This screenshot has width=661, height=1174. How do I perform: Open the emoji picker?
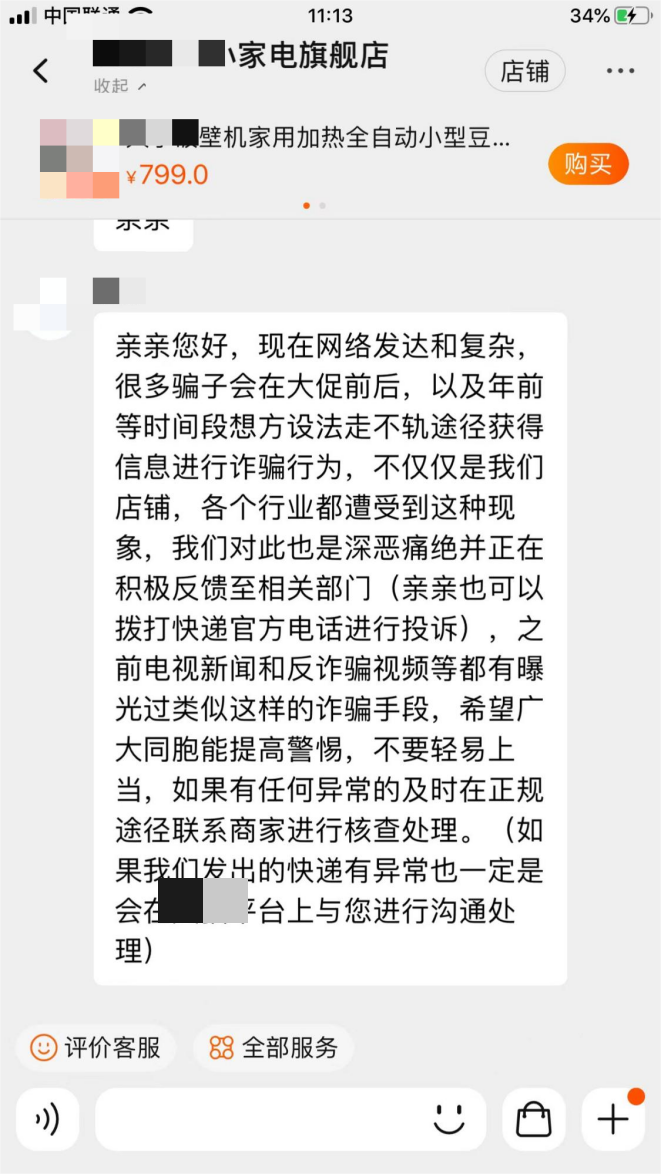tap(449, 1119)
